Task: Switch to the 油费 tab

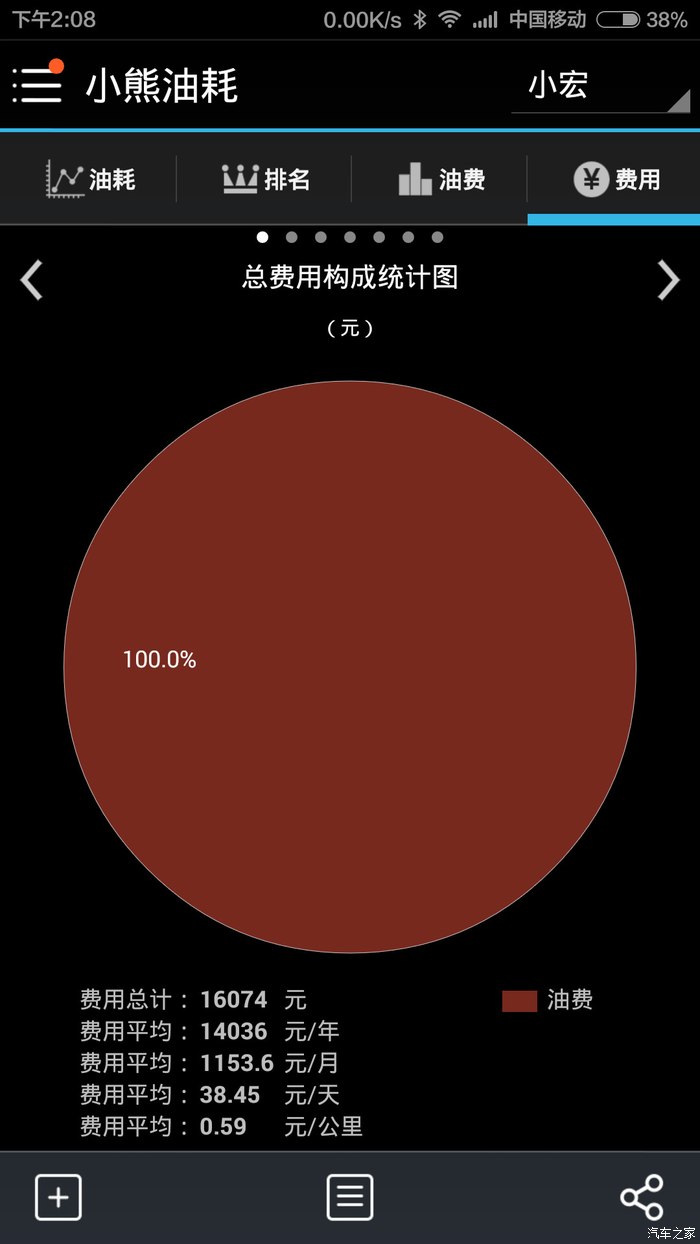Action: (441, 180)
